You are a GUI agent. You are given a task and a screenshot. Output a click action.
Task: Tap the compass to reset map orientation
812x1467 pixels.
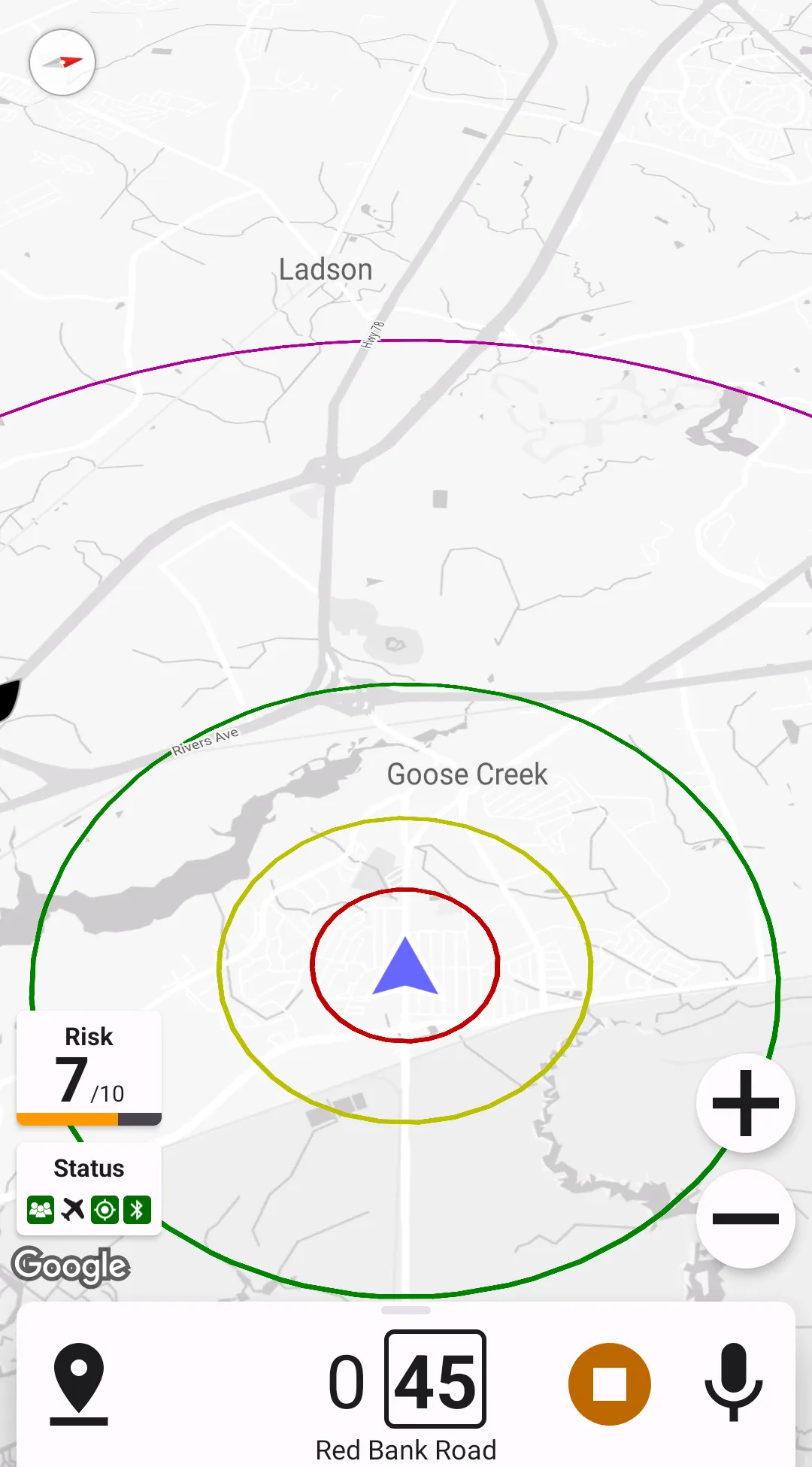(x=62, y=62)
